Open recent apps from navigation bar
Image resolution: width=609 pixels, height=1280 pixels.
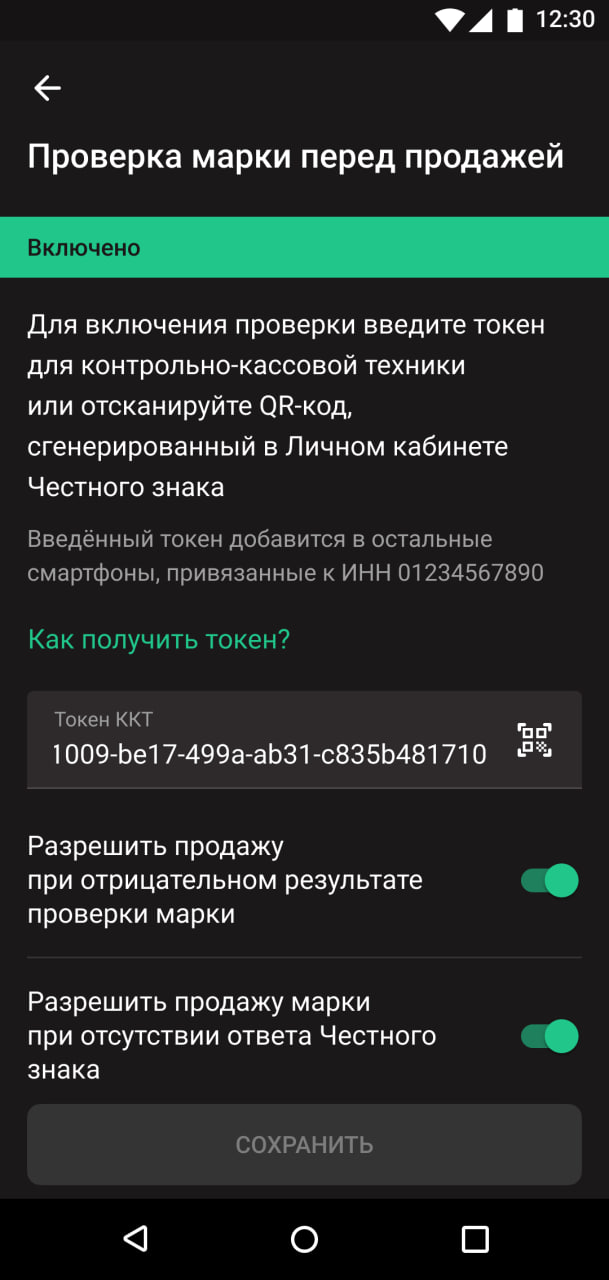point(475,1239)
